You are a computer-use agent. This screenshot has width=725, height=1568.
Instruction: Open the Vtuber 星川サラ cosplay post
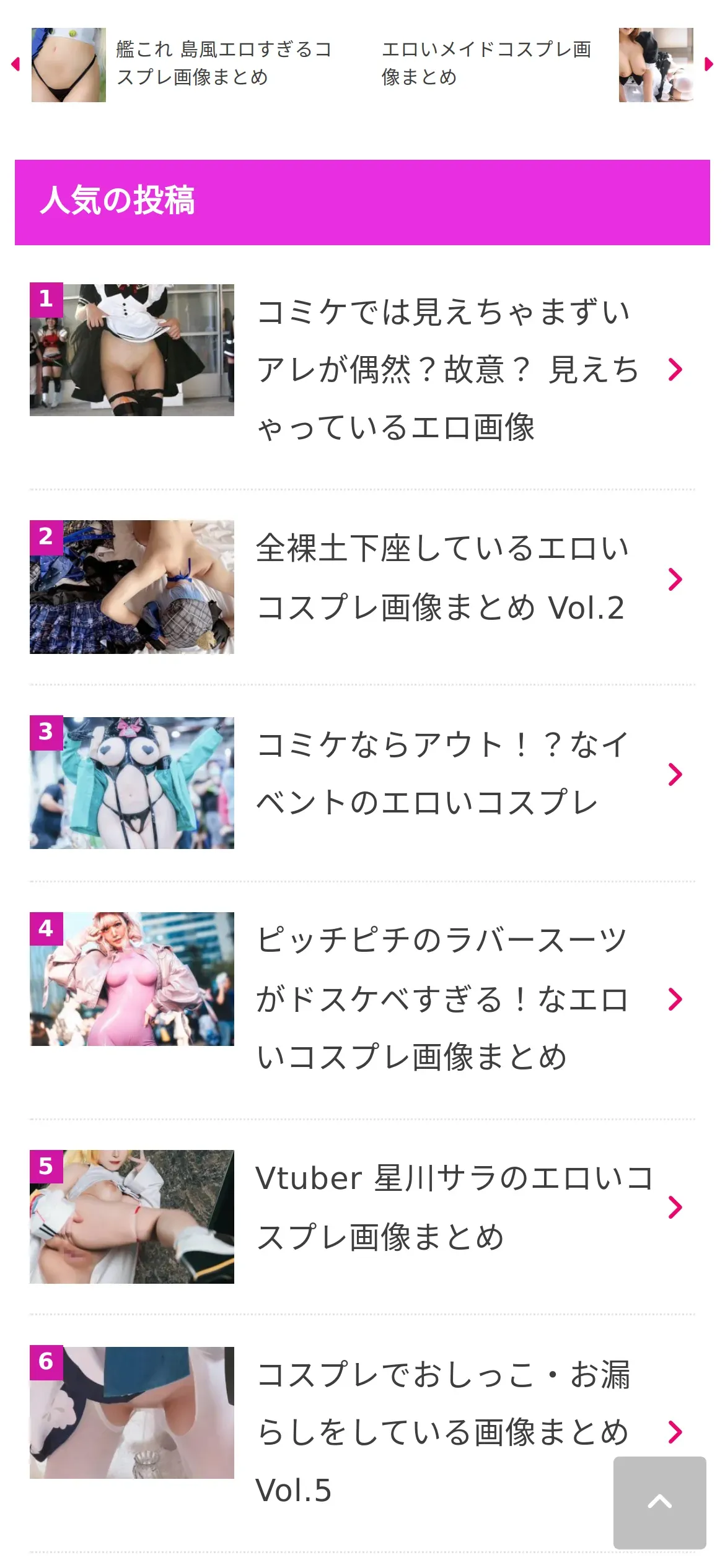point(452,1207)
